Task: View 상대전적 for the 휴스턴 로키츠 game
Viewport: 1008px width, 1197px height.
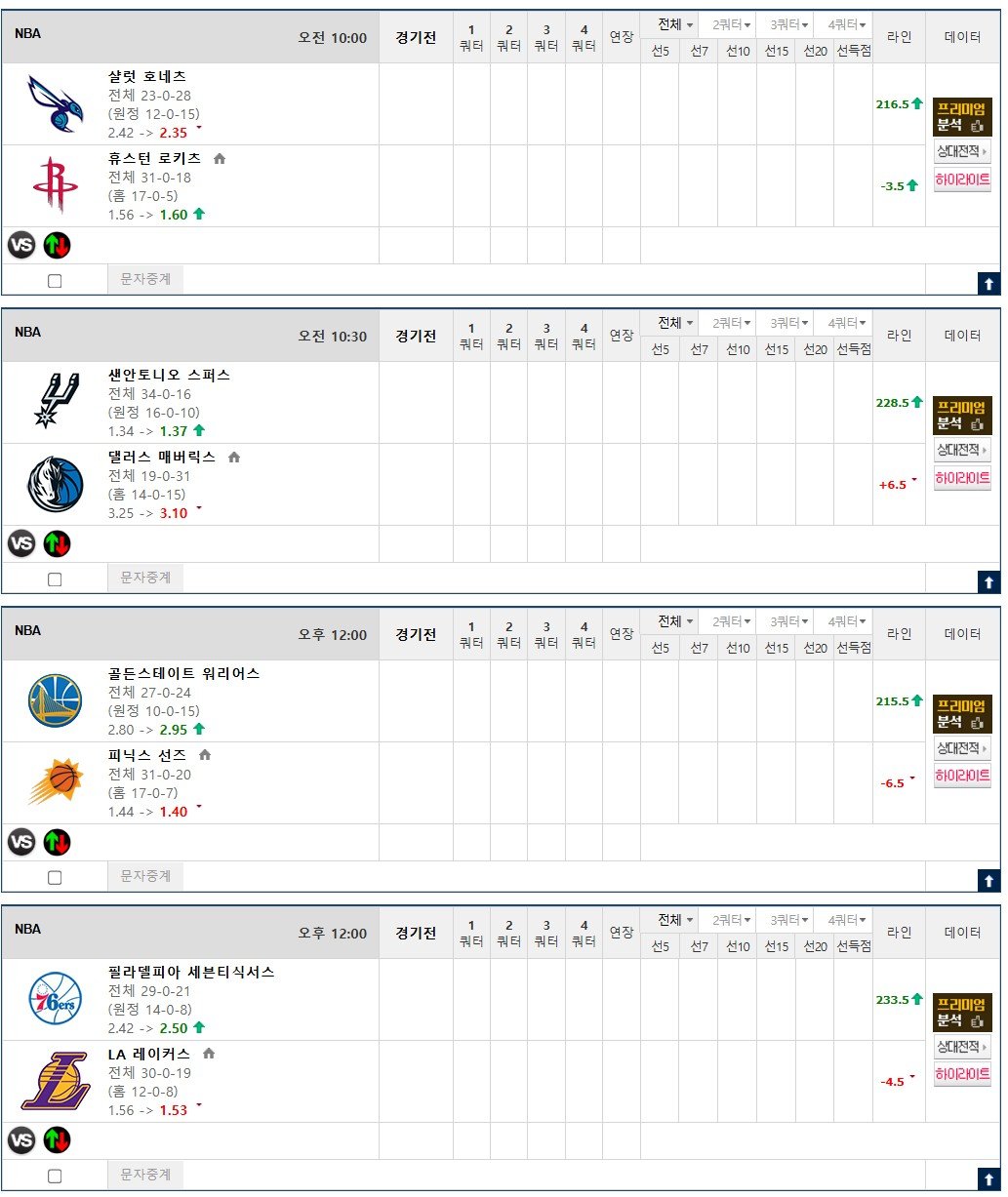Action: [x=962, y=152]
